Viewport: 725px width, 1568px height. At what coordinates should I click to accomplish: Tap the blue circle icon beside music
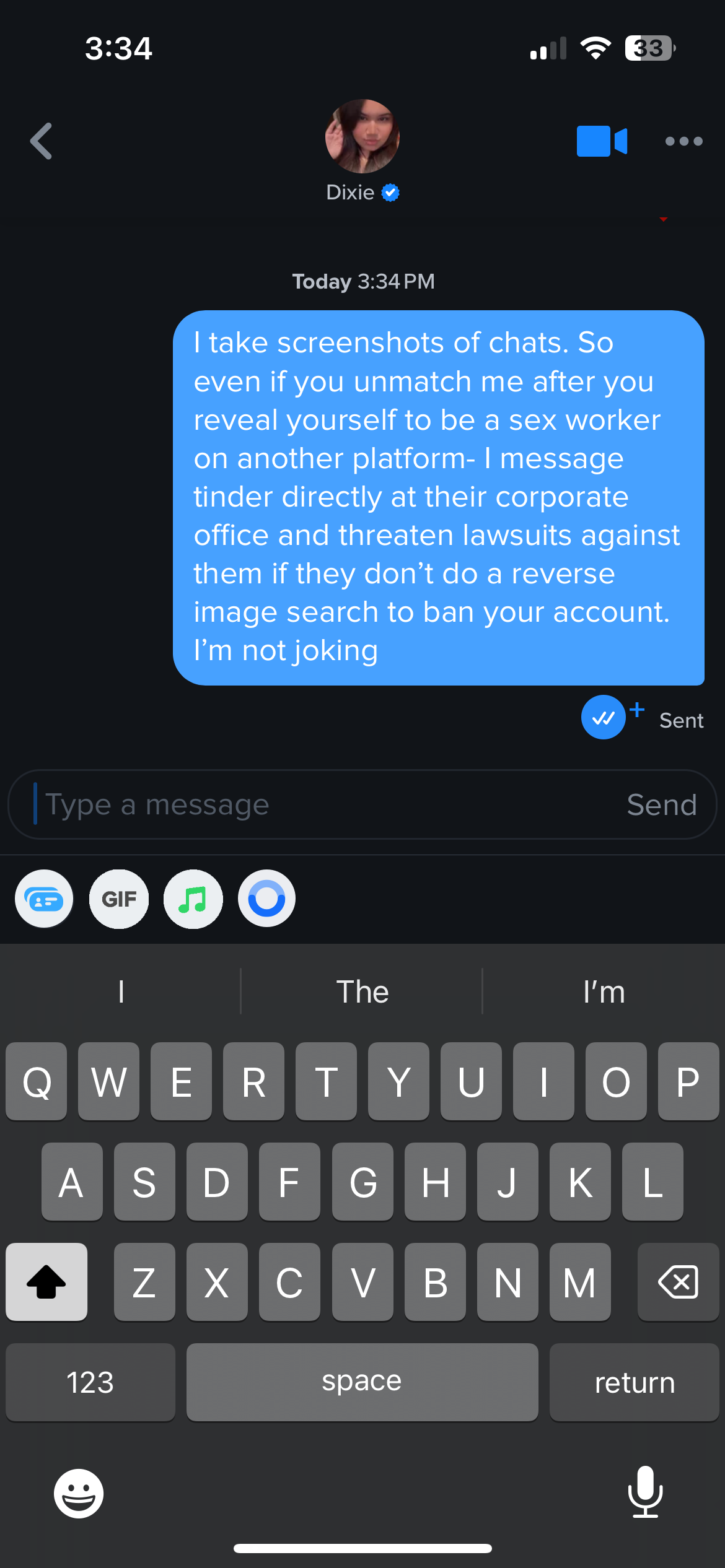(x=266, y=899)
